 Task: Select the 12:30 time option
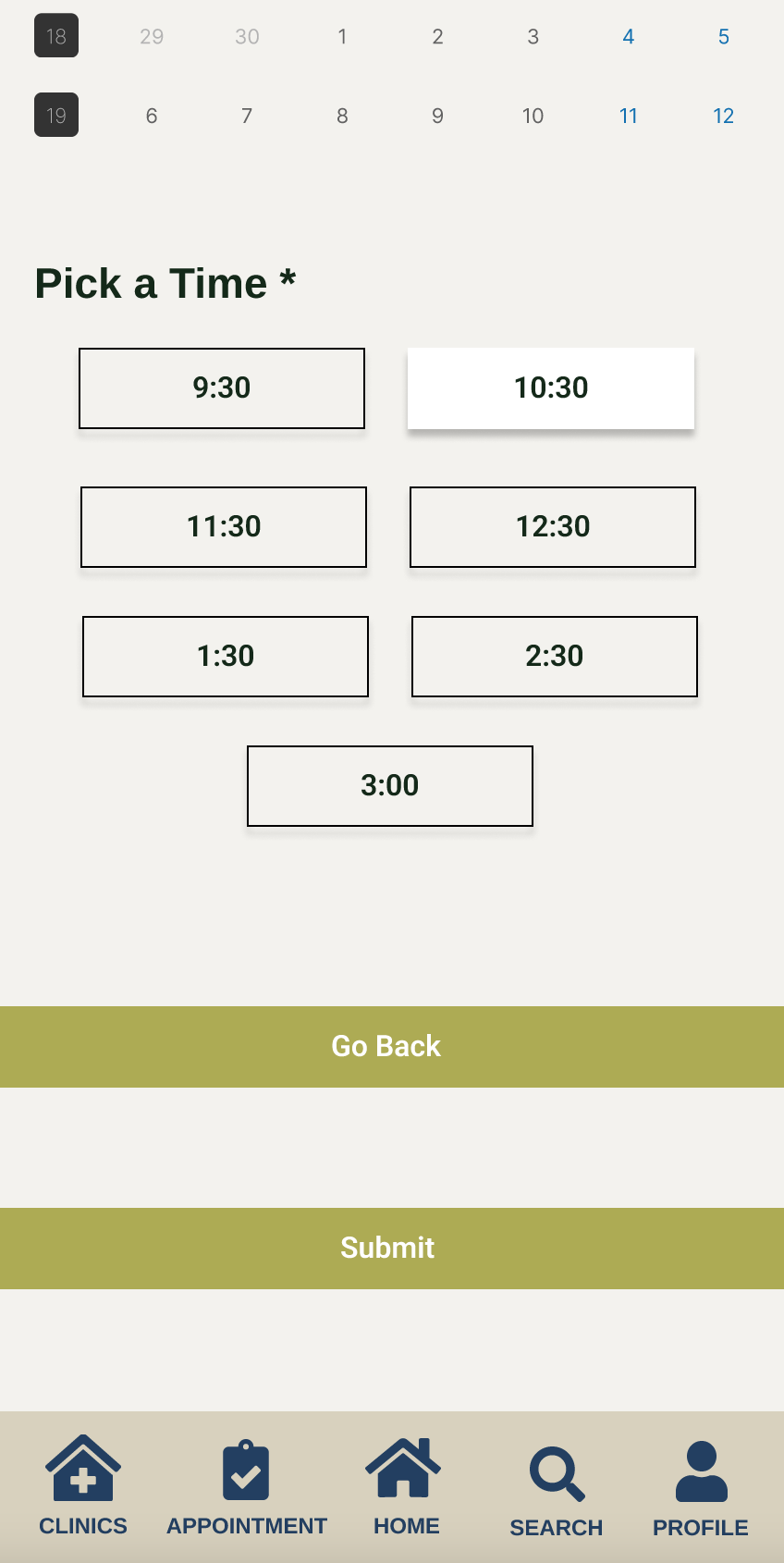point(553,527)
